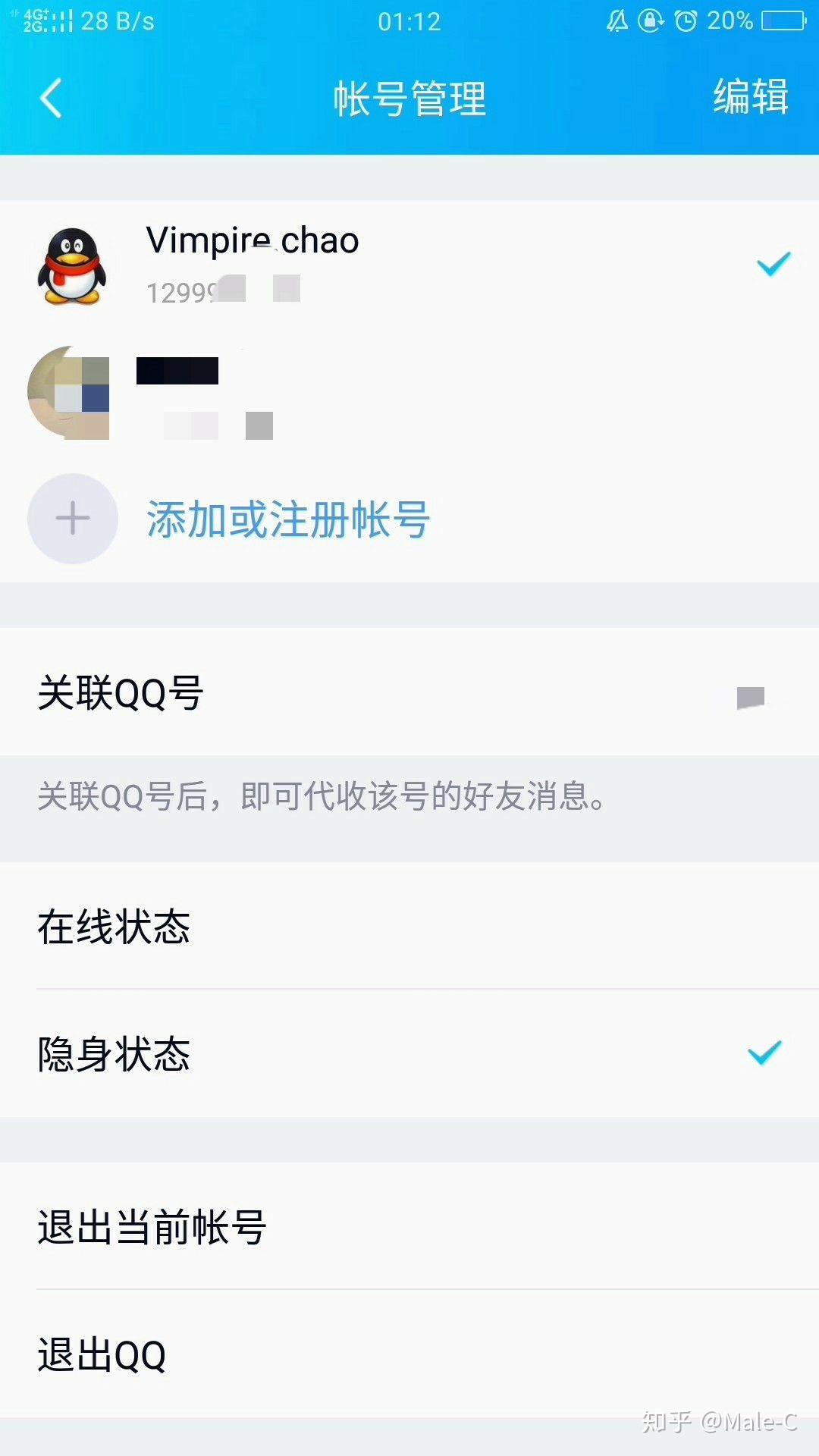Switch to the second account with blurred name

pyautogui.click(x=409, y=394)
